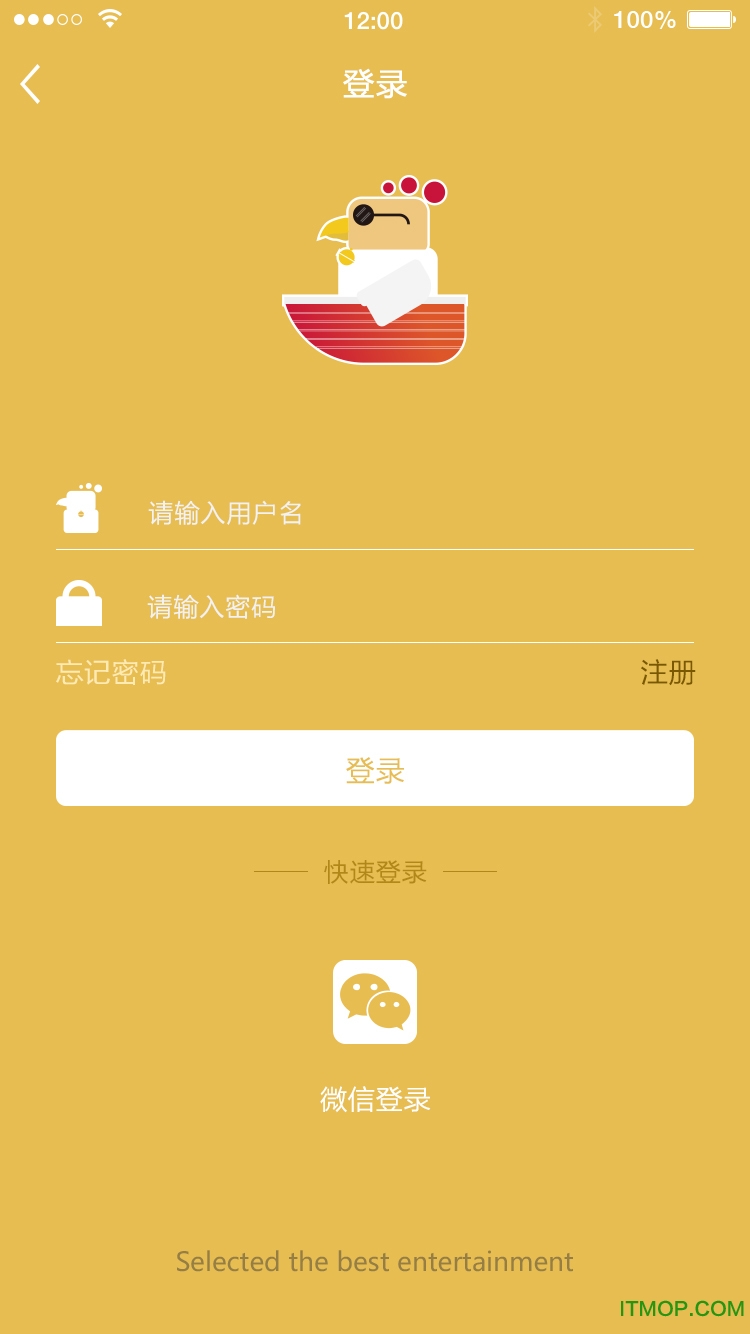Click the Selected the best entertainment tagline
Screen dimensions: 750x1334
[375, 1261]
